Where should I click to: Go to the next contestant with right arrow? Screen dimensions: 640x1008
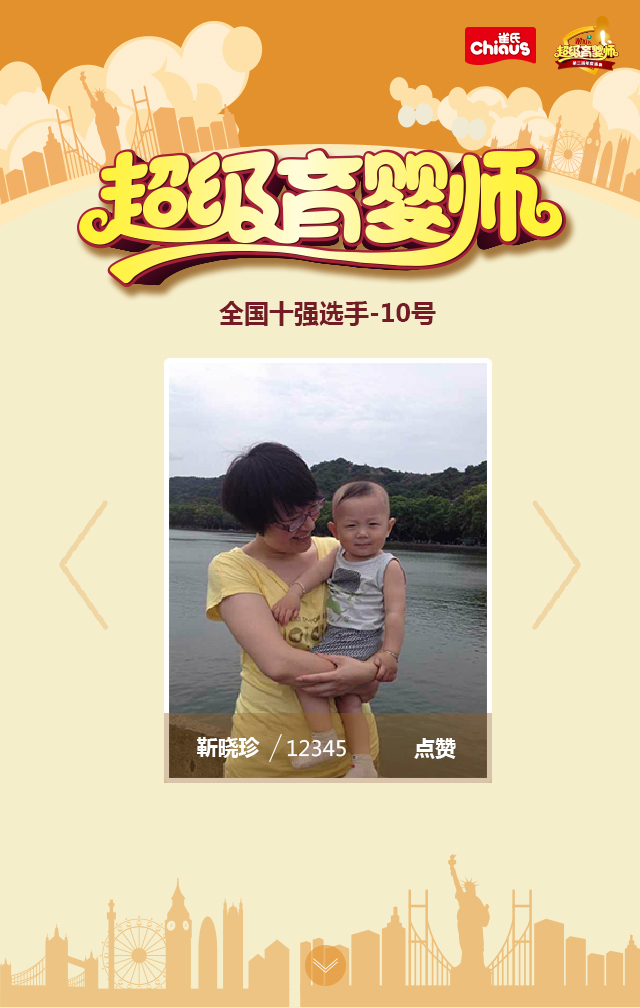point(556,565)
